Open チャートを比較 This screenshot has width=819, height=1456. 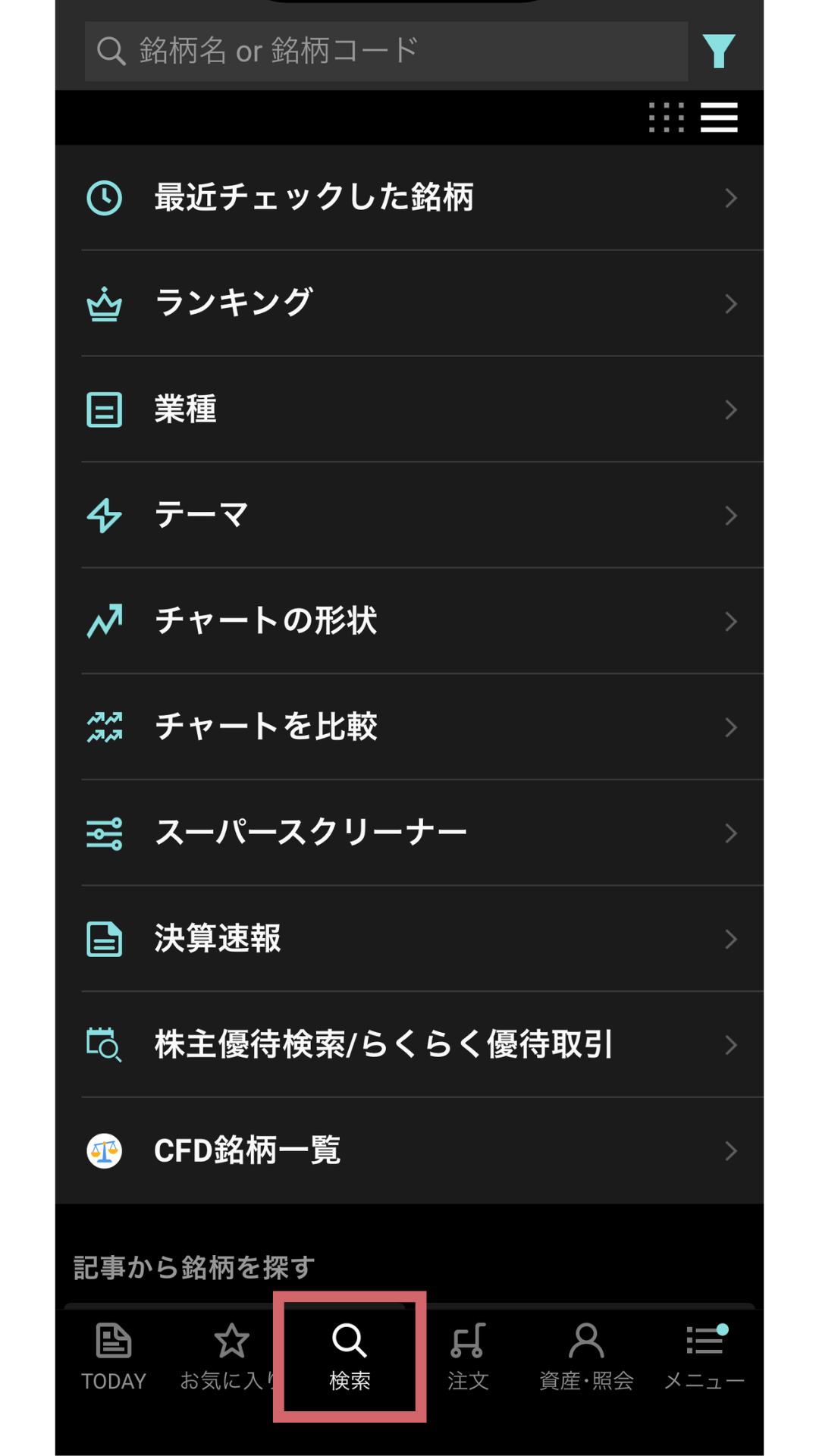pos(409,727)
